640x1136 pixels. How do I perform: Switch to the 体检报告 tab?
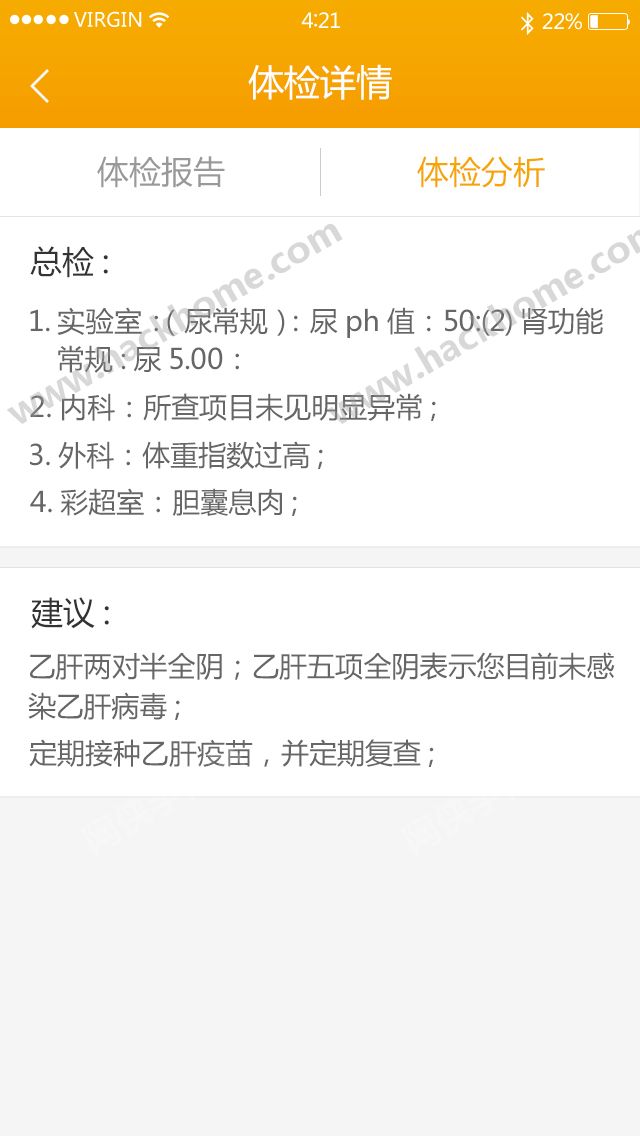click(161, 172)
